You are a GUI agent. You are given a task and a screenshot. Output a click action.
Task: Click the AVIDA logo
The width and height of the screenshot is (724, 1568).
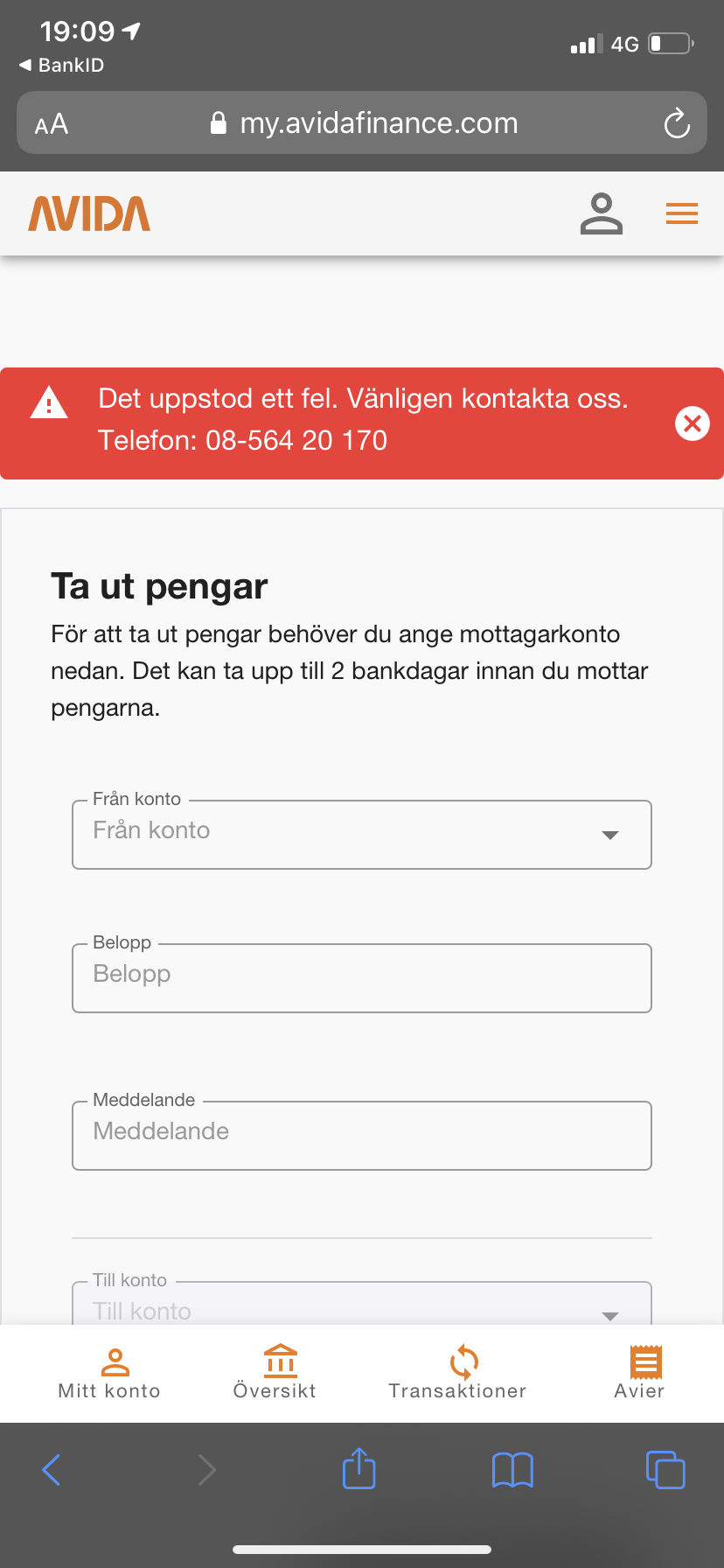click(x=88, y=213)
